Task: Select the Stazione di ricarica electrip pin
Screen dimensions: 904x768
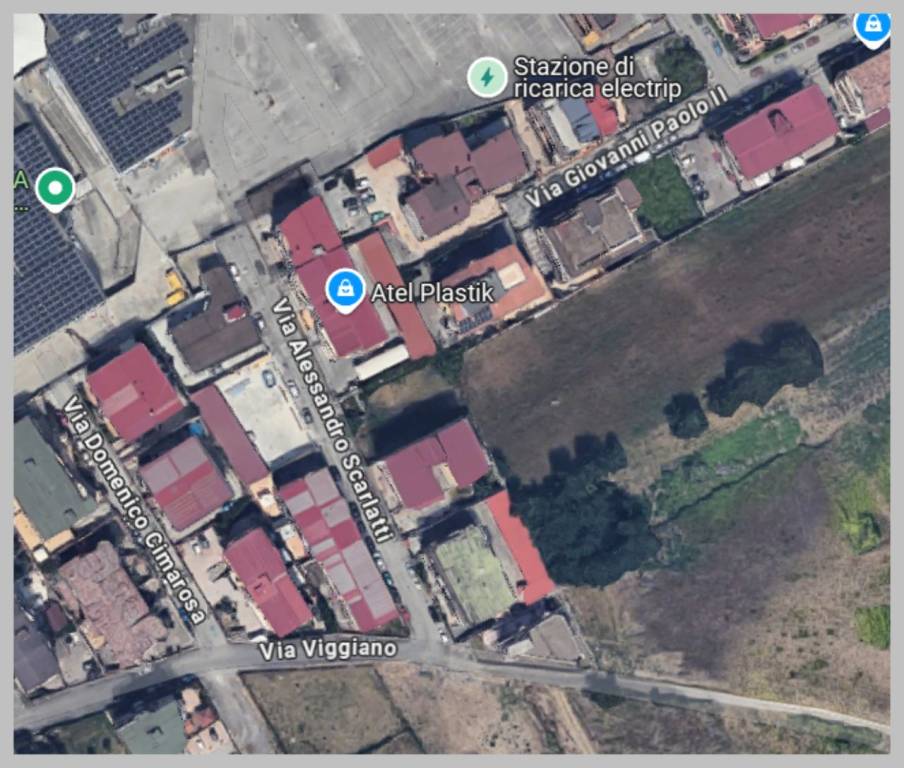Action: click(487, 77)
